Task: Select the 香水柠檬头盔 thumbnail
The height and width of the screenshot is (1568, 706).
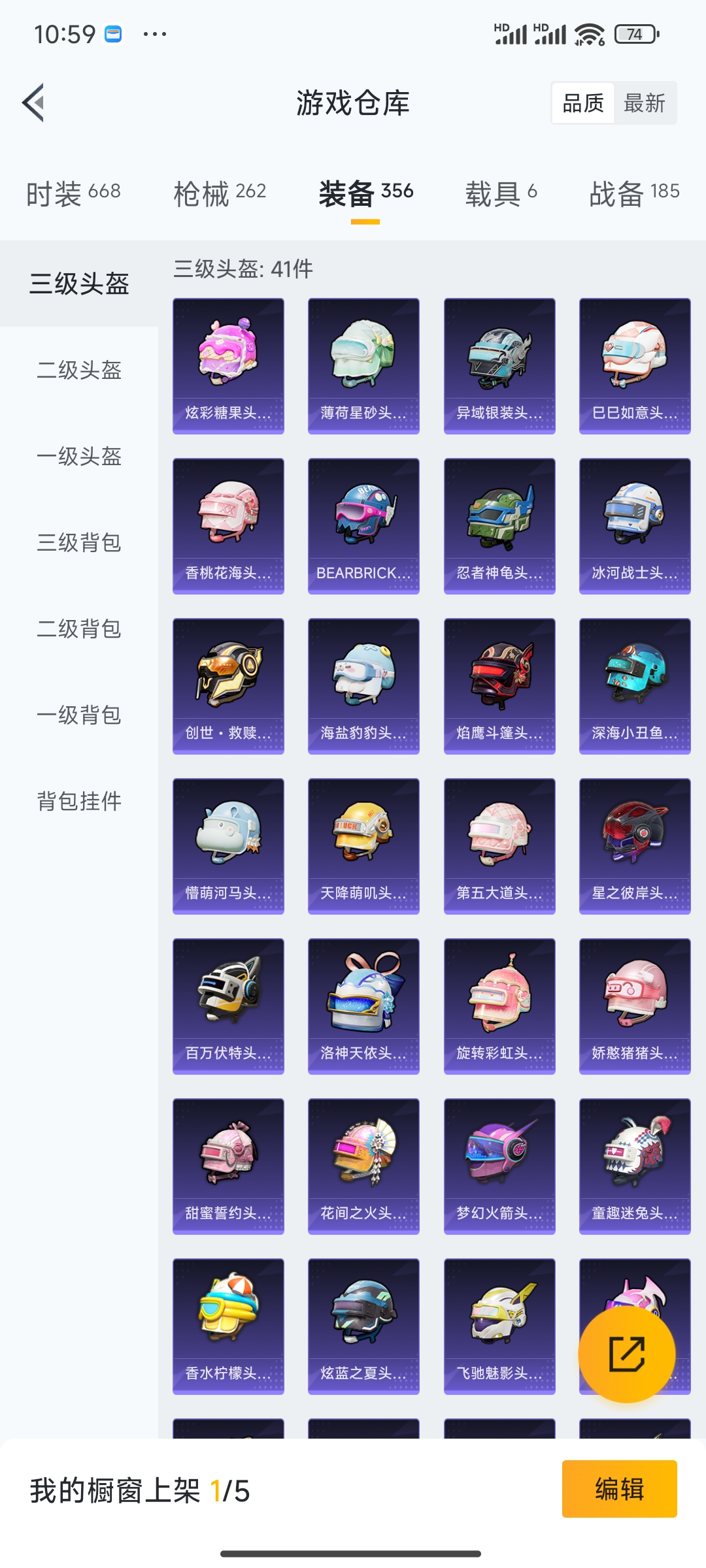Action: point(227,1326)
